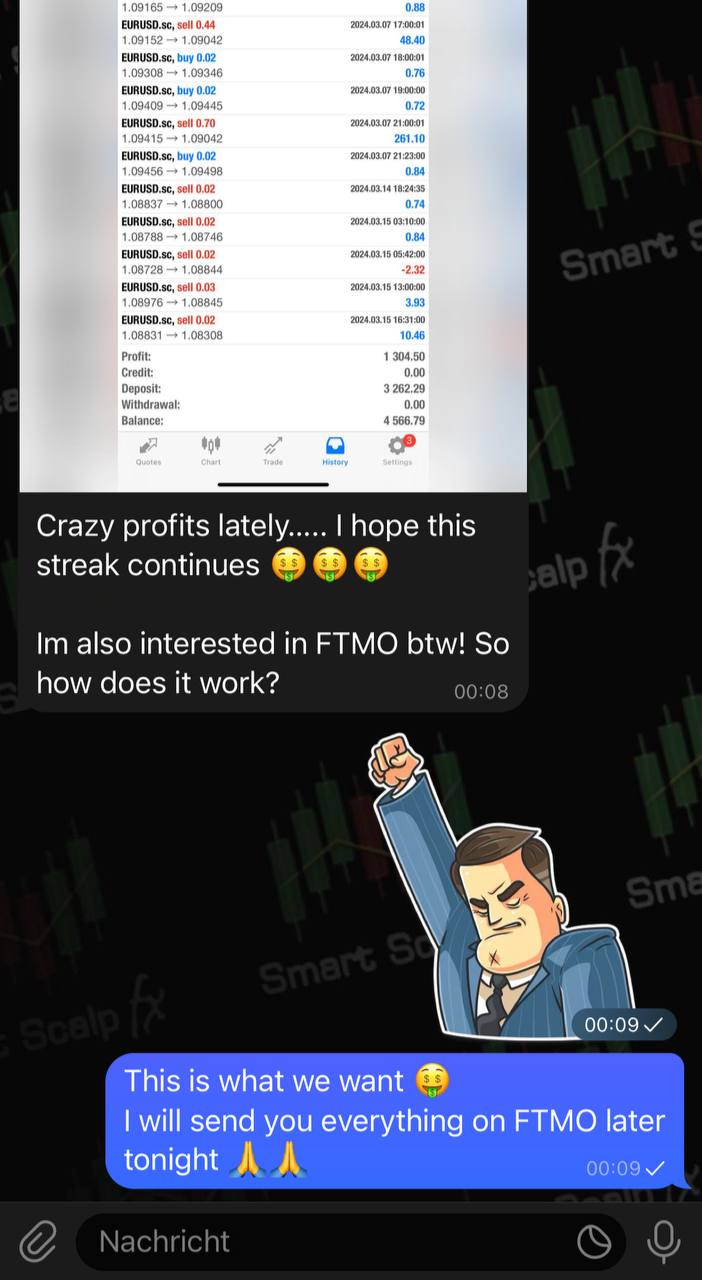Focus the Nachricht message input field

pyautogui.click(x=330, y=1242)
